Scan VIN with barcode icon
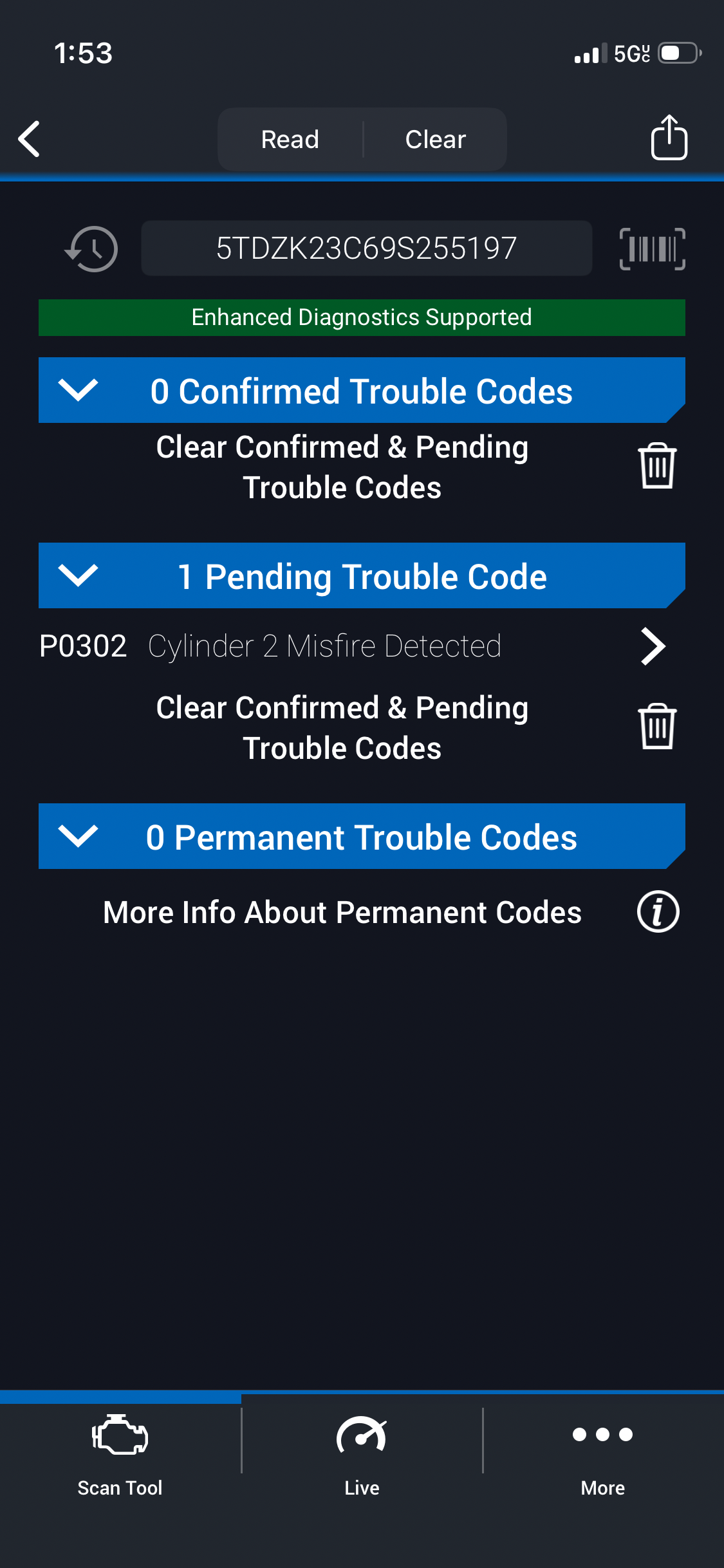 652,248
